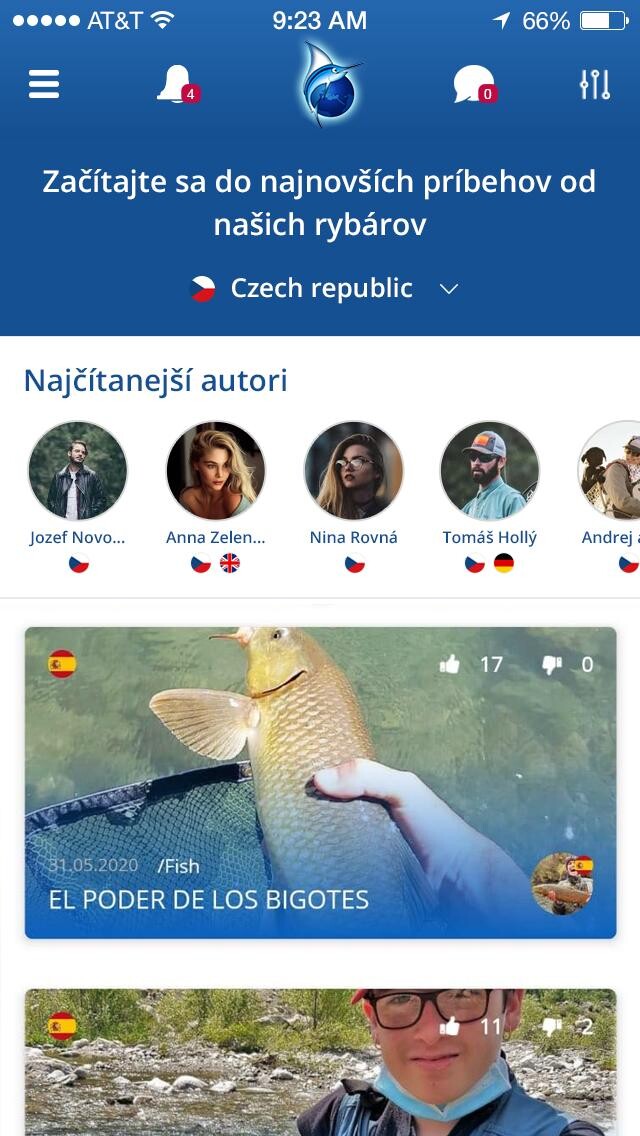This screenshot has height=1136, width=640.
Task: Open the filter settings sliders
Action: click(595, 84)
